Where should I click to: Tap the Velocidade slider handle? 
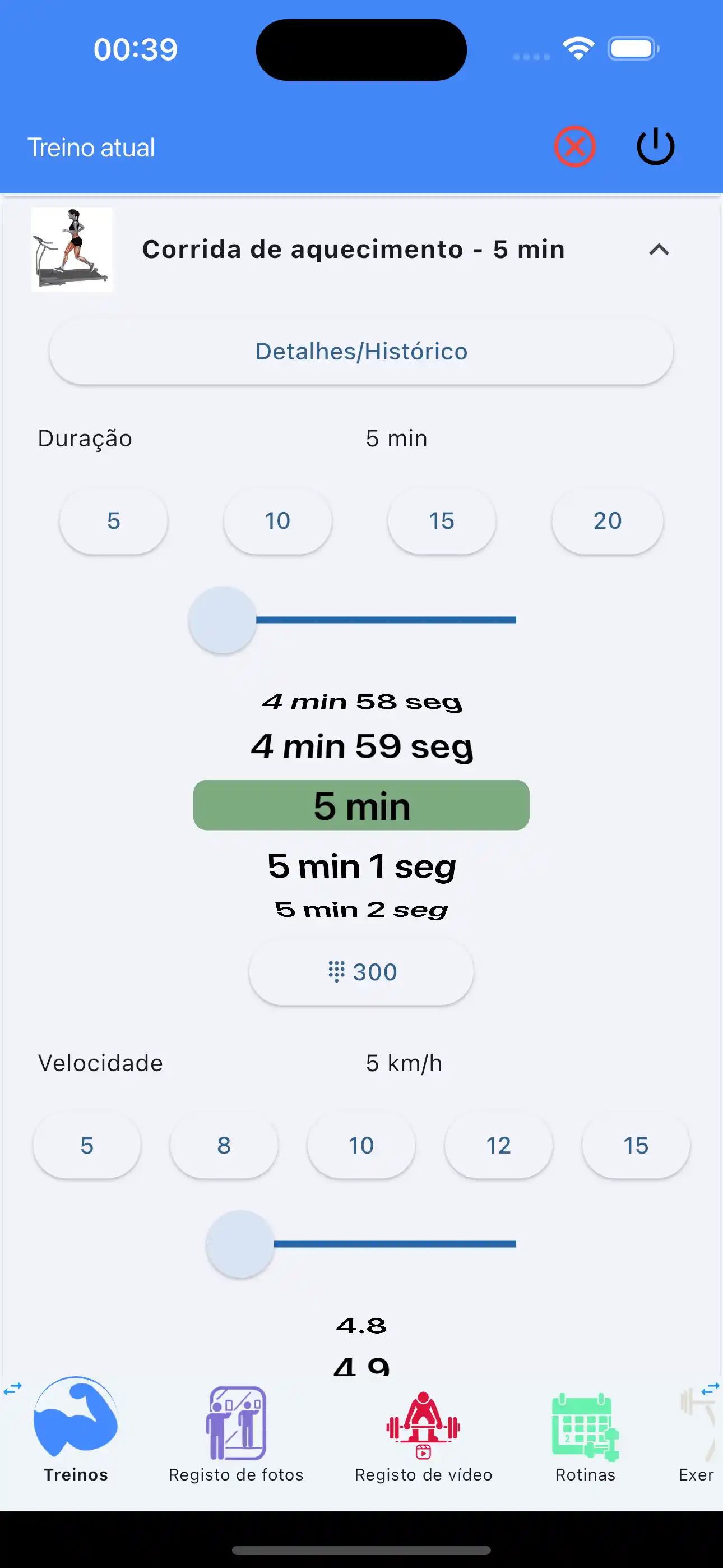point(239,1245)
